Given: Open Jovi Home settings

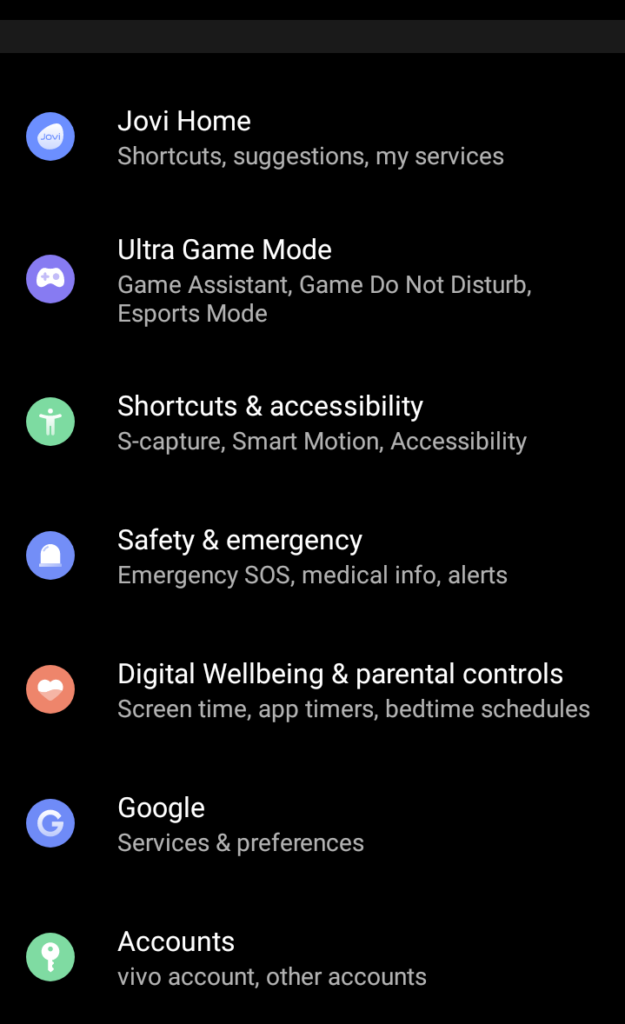Looking at the screenshot, I should [310, 138].
